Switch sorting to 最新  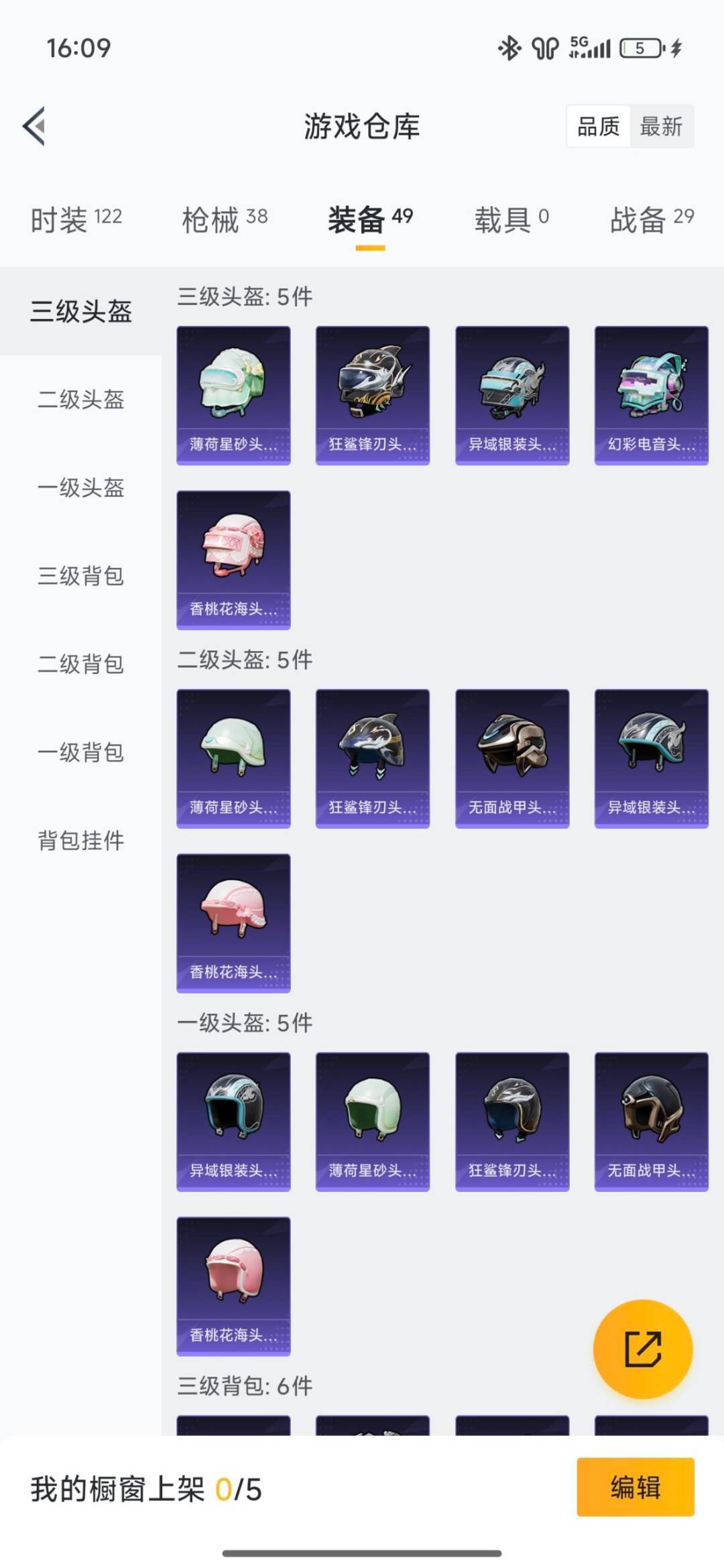(x=660, y=127)
